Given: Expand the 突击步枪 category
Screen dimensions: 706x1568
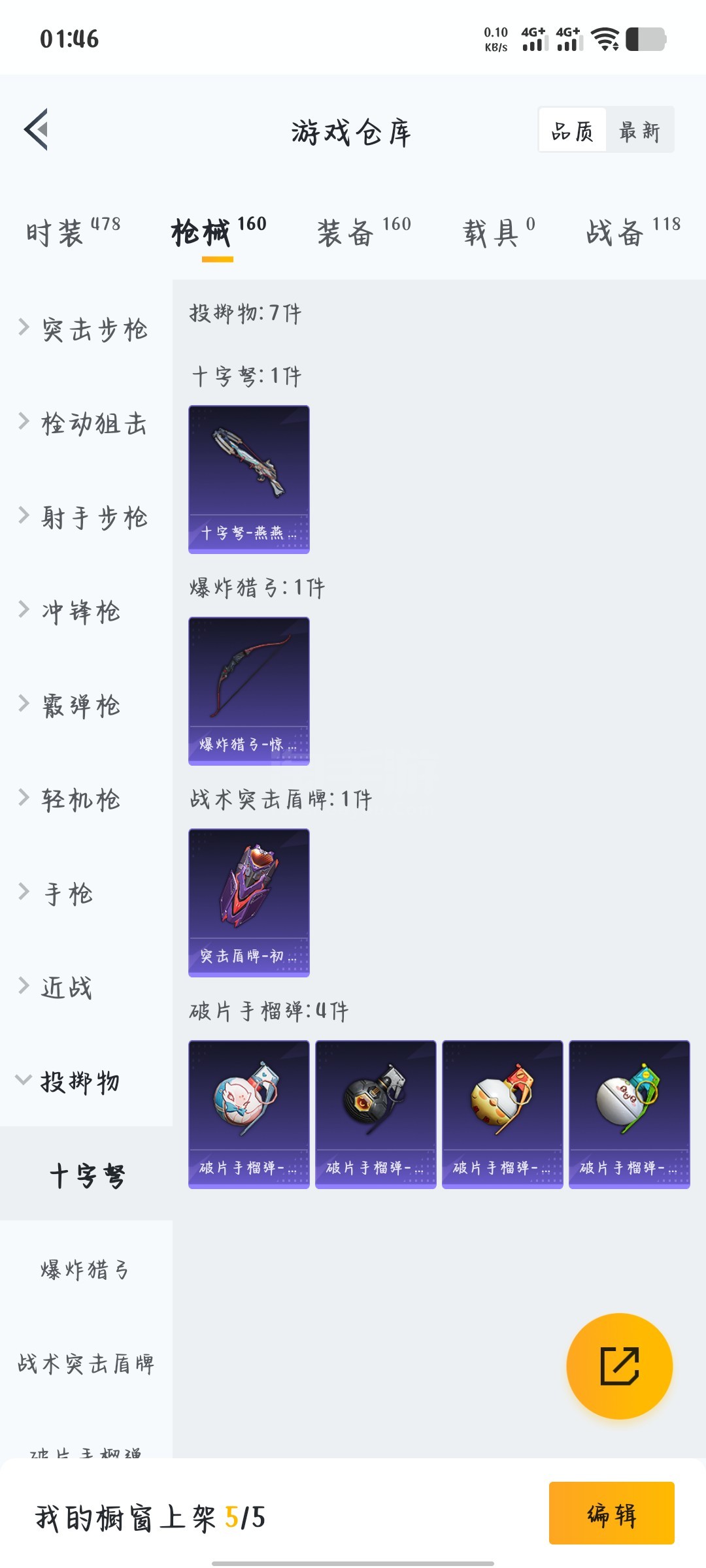Looking at the screenshot, I should [86, 329].
